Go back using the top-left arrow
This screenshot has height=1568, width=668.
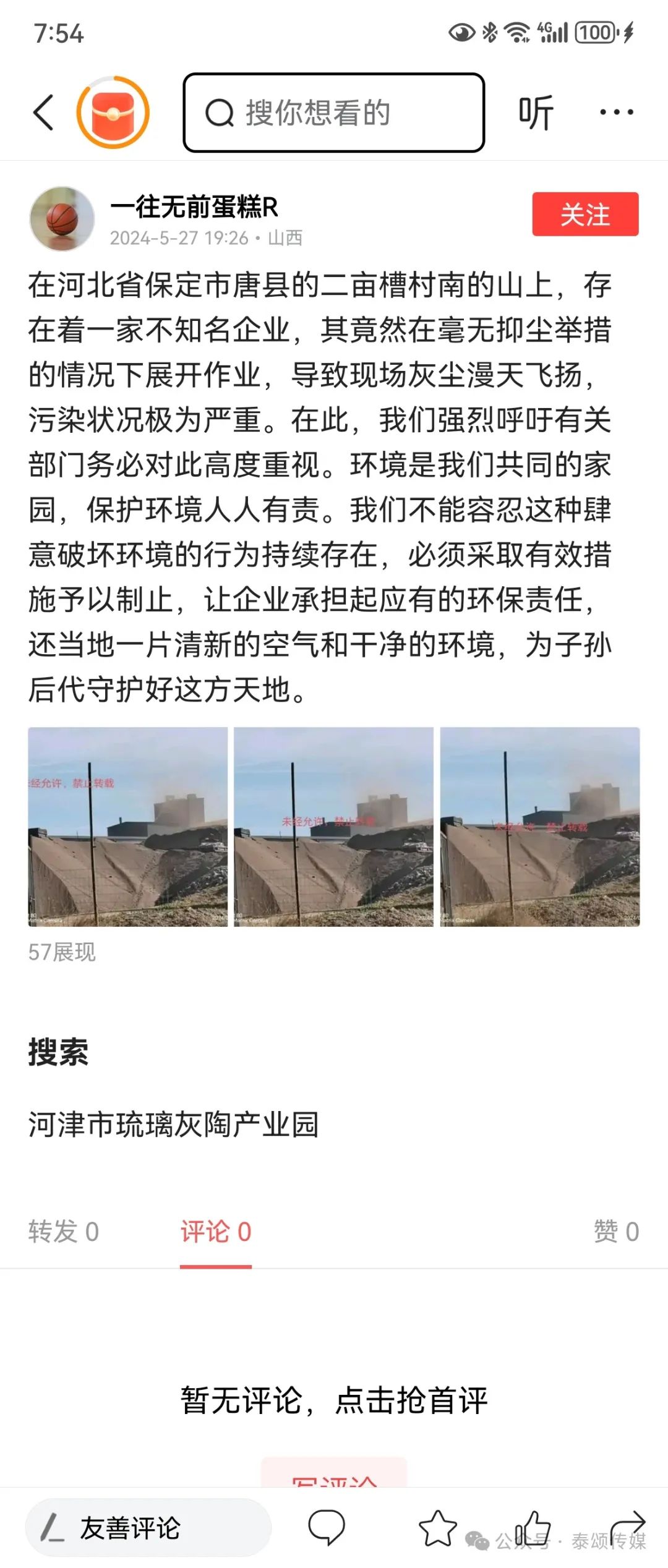[43, 113]
